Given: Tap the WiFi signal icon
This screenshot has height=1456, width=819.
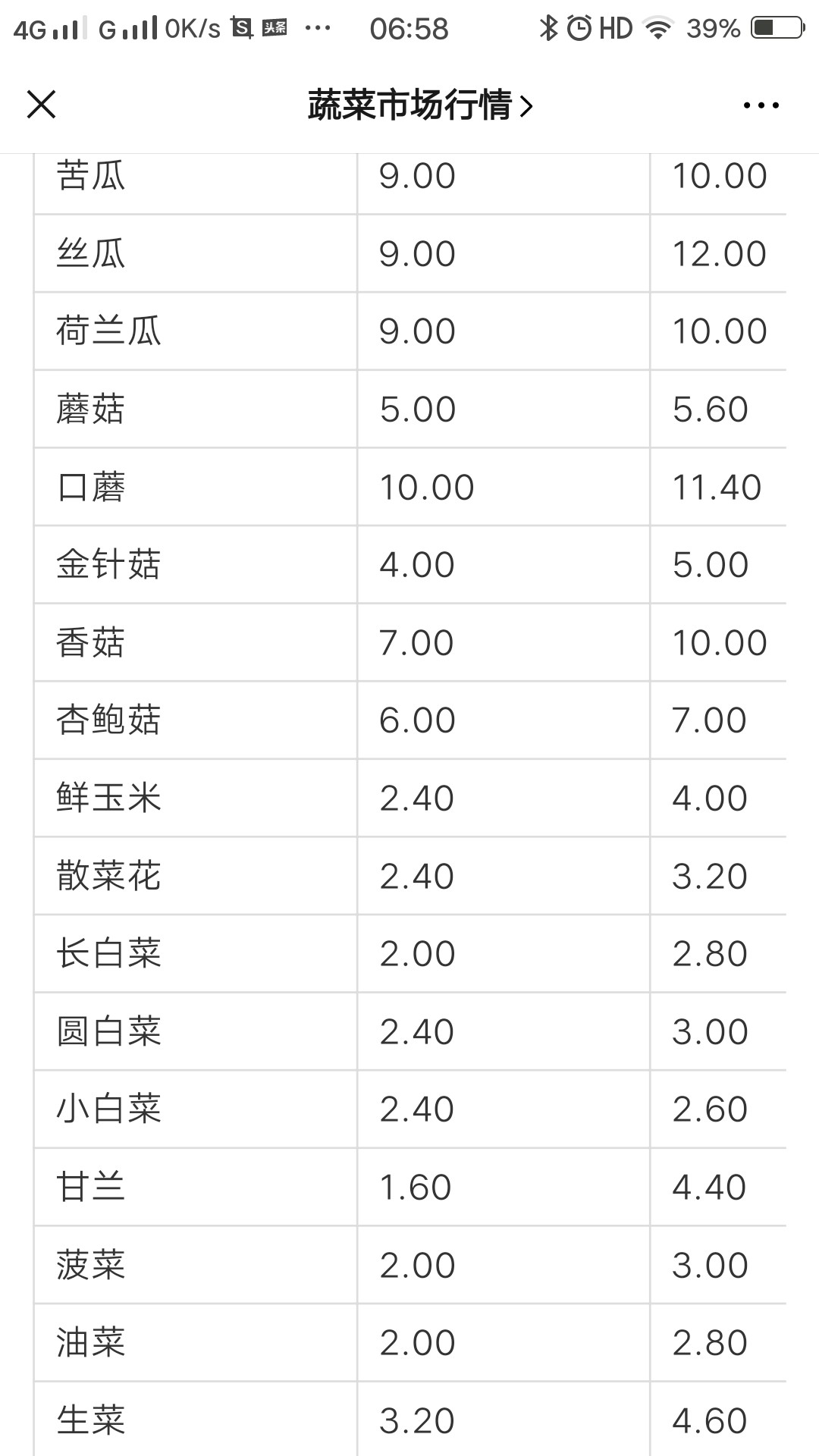Looking at the screenshot, I should (x=658, y=27).
